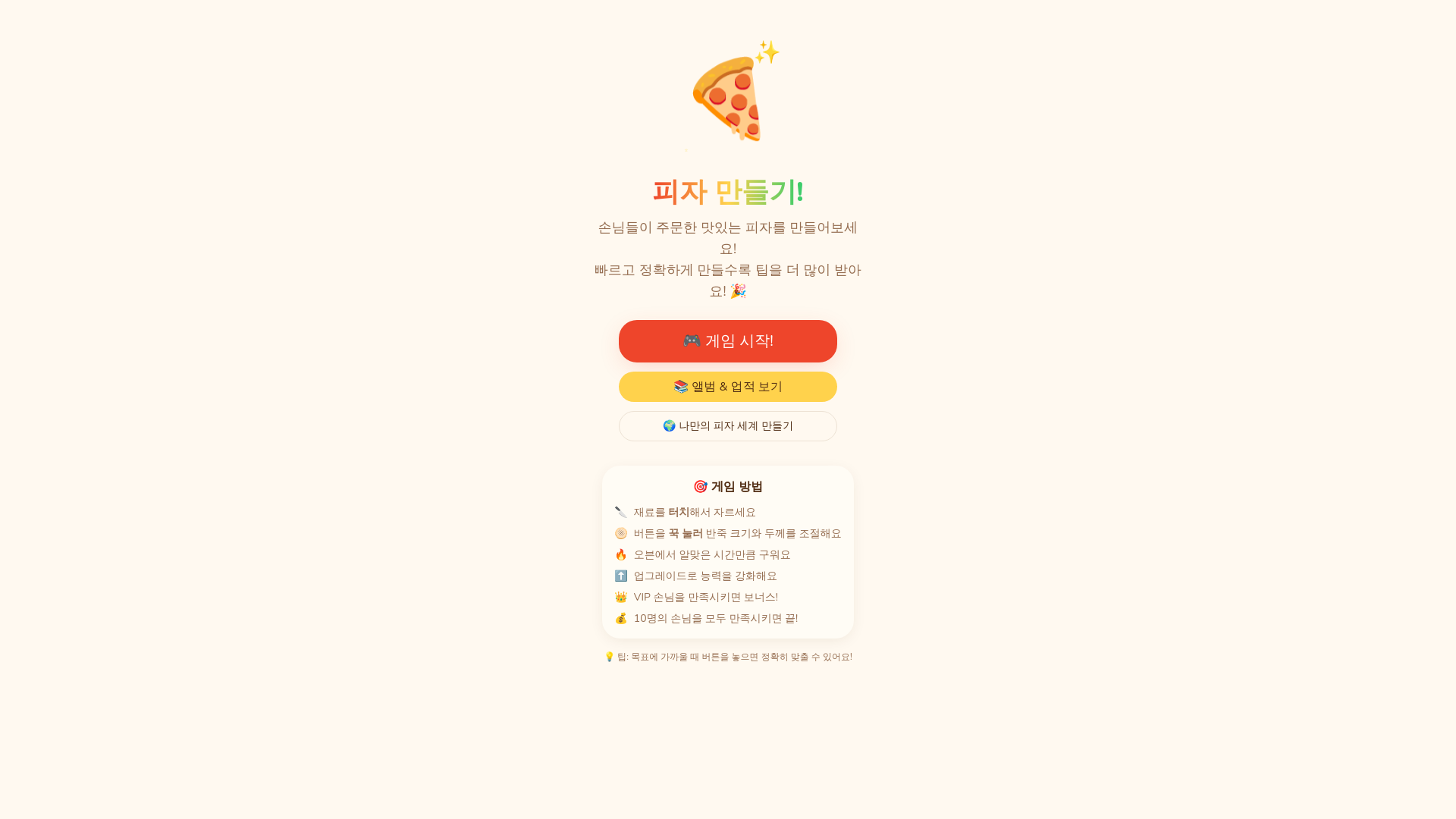
Task: Open 나만의 피자 세계 만들기
Action: coord(727,426)
